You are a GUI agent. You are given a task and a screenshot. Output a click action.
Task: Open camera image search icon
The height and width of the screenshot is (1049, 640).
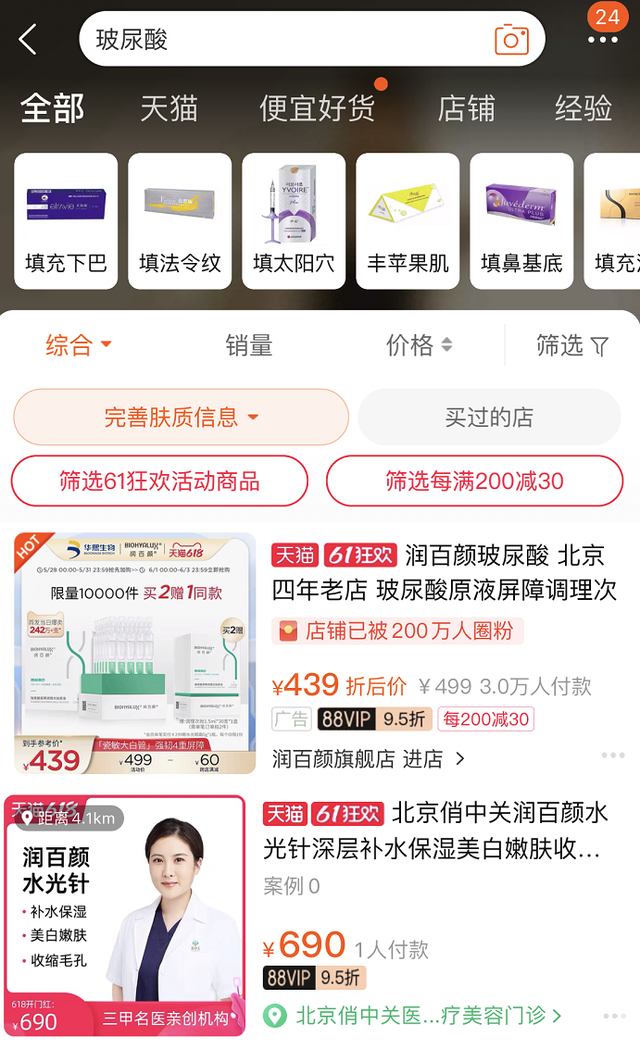click(512, 39)
